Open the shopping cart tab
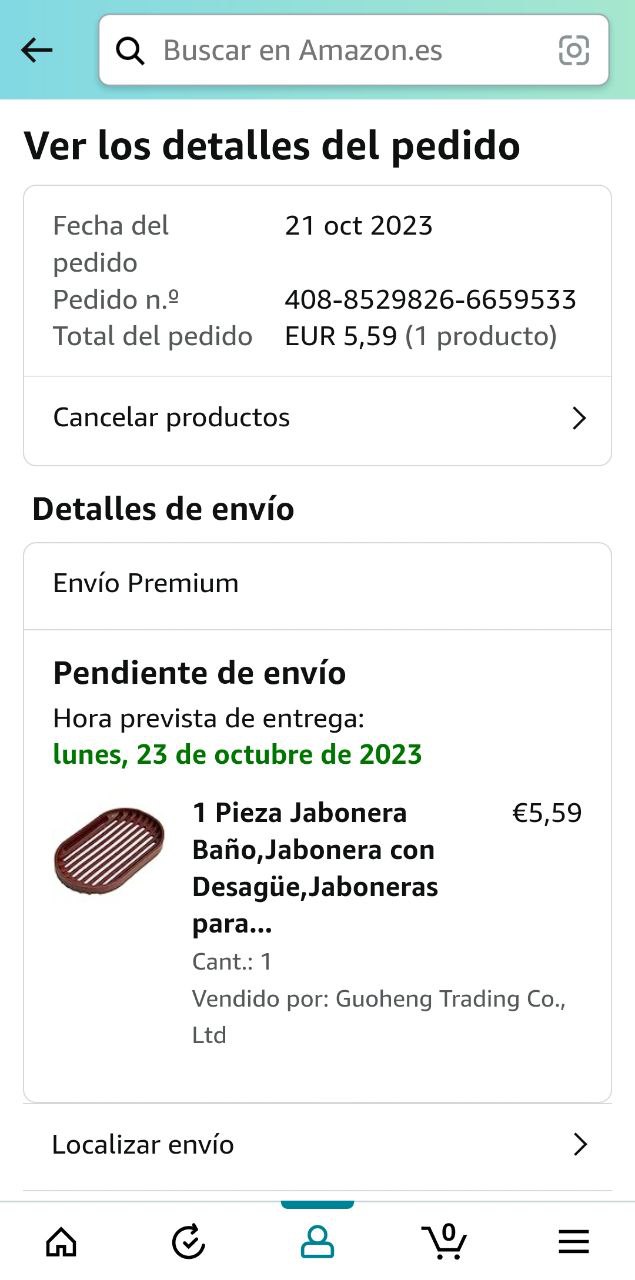Viewport: 635px width, 1280px height. tap(445, 1242)
